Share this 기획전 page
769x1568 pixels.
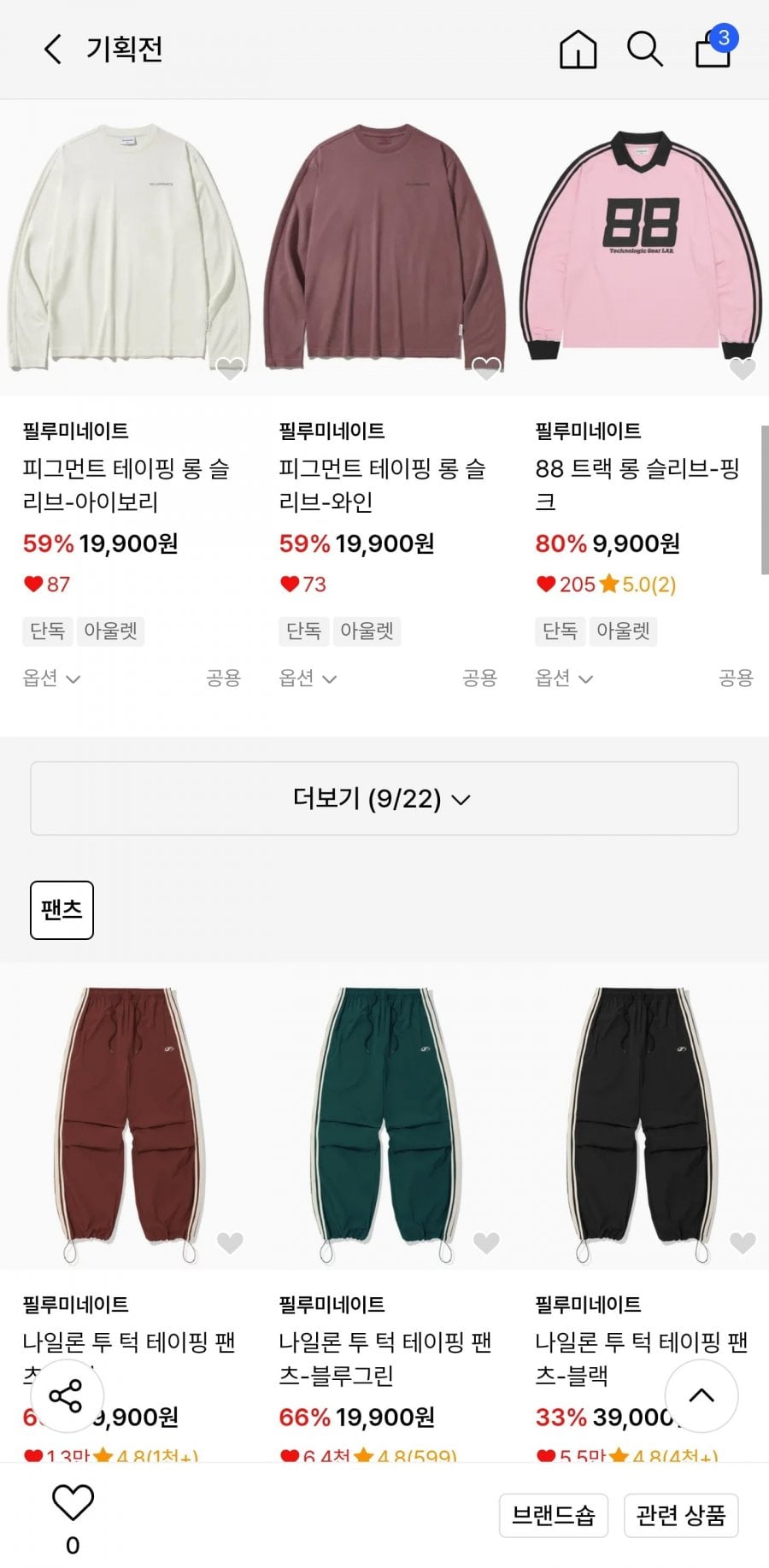tap(66, 1396)
